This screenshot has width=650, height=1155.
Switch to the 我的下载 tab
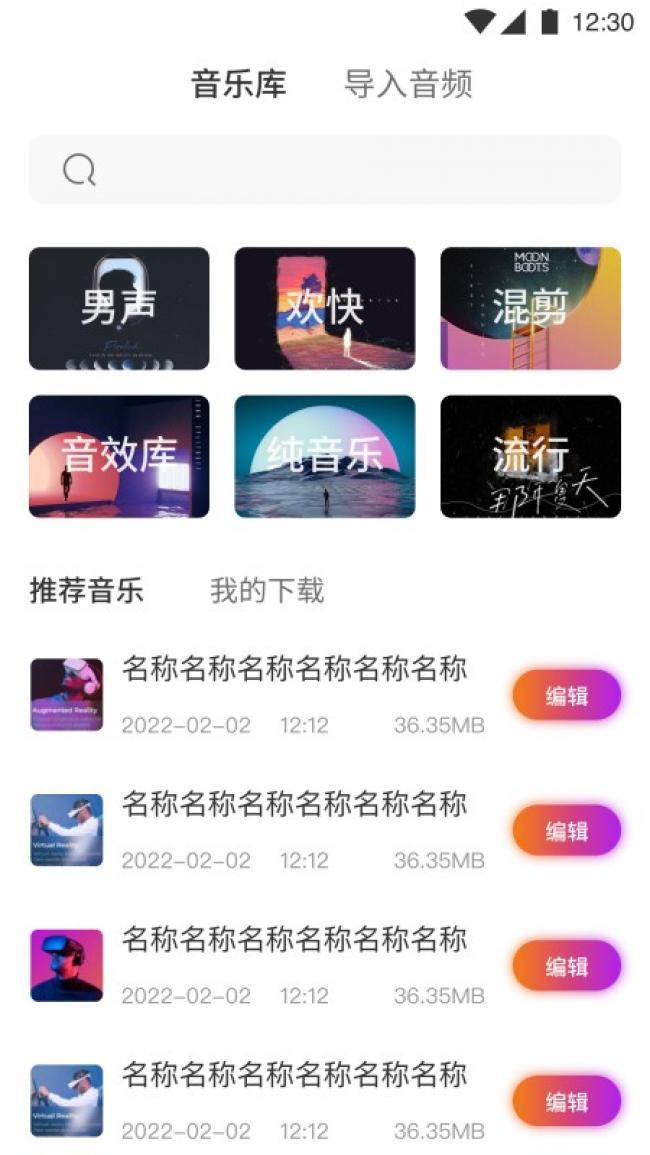267,591
